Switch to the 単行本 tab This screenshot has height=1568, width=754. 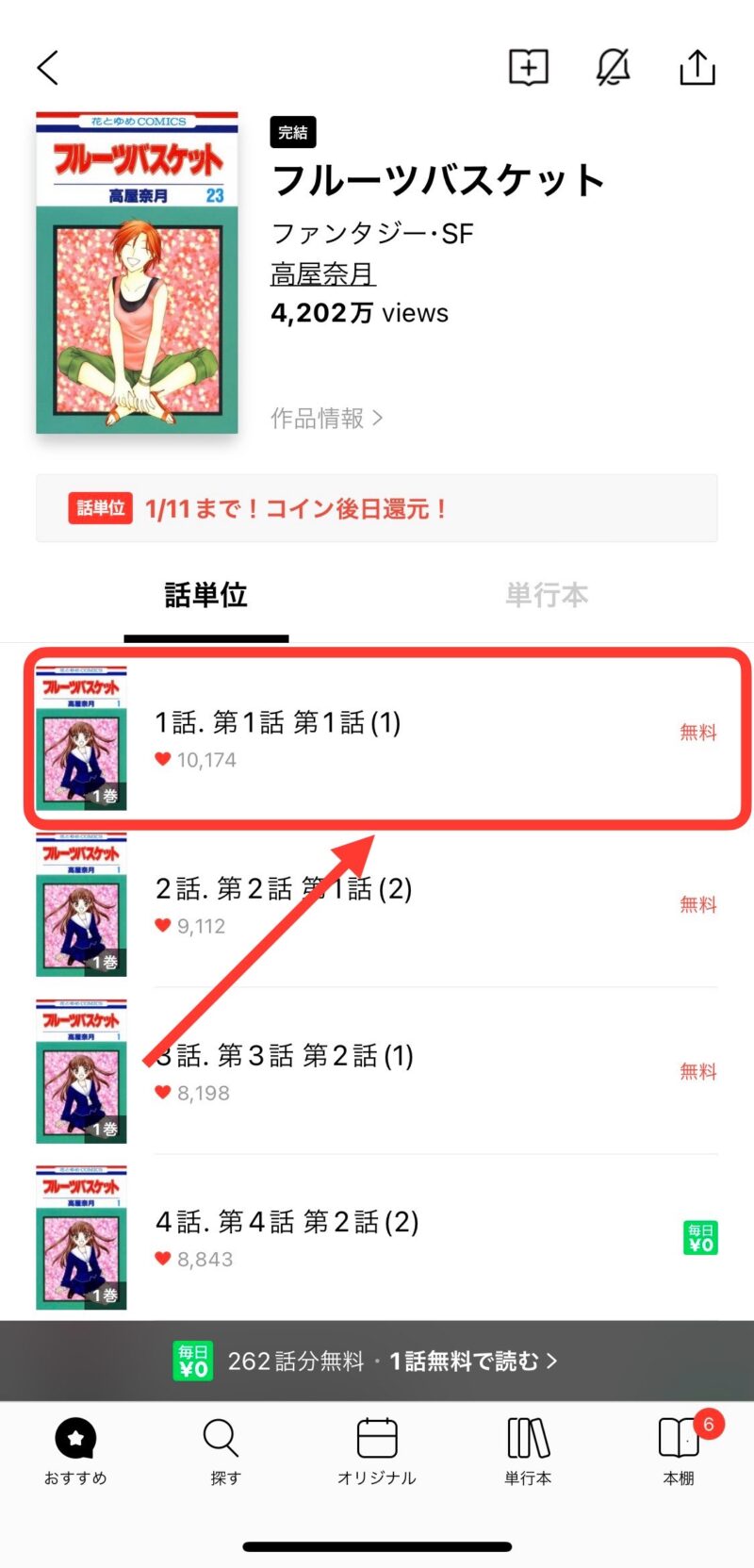click(x=547, y=595)
